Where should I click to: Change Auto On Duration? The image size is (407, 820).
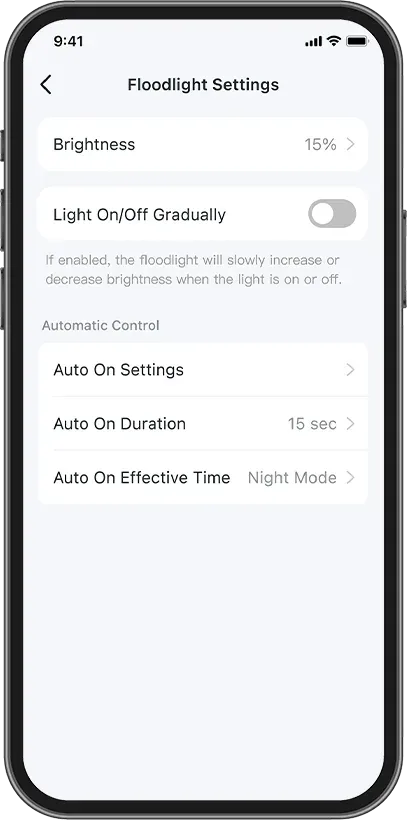pyautogui.click(x=202, y=424)
